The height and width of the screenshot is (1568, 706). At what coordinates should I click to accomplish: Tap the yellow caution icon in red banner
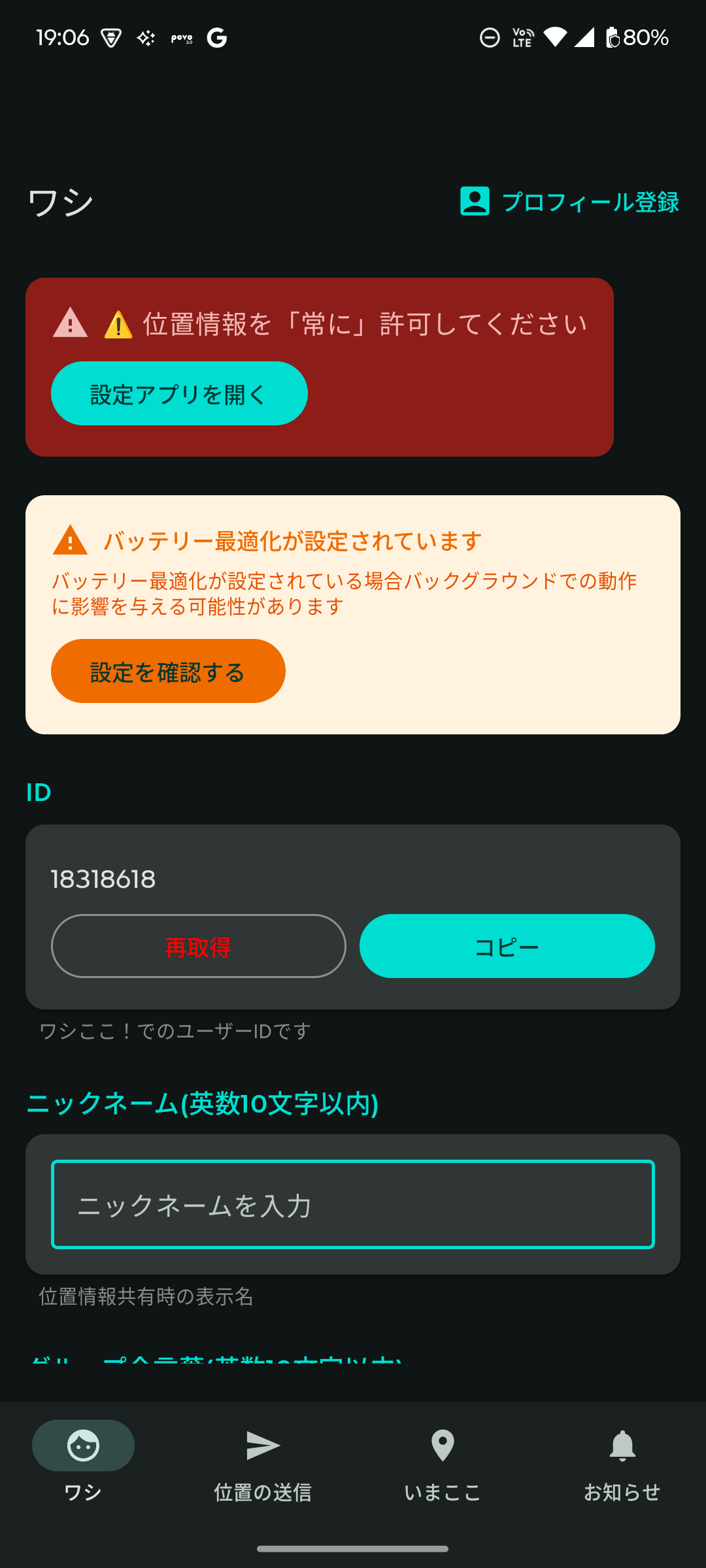pyautogui.click(x=118, y=323)
